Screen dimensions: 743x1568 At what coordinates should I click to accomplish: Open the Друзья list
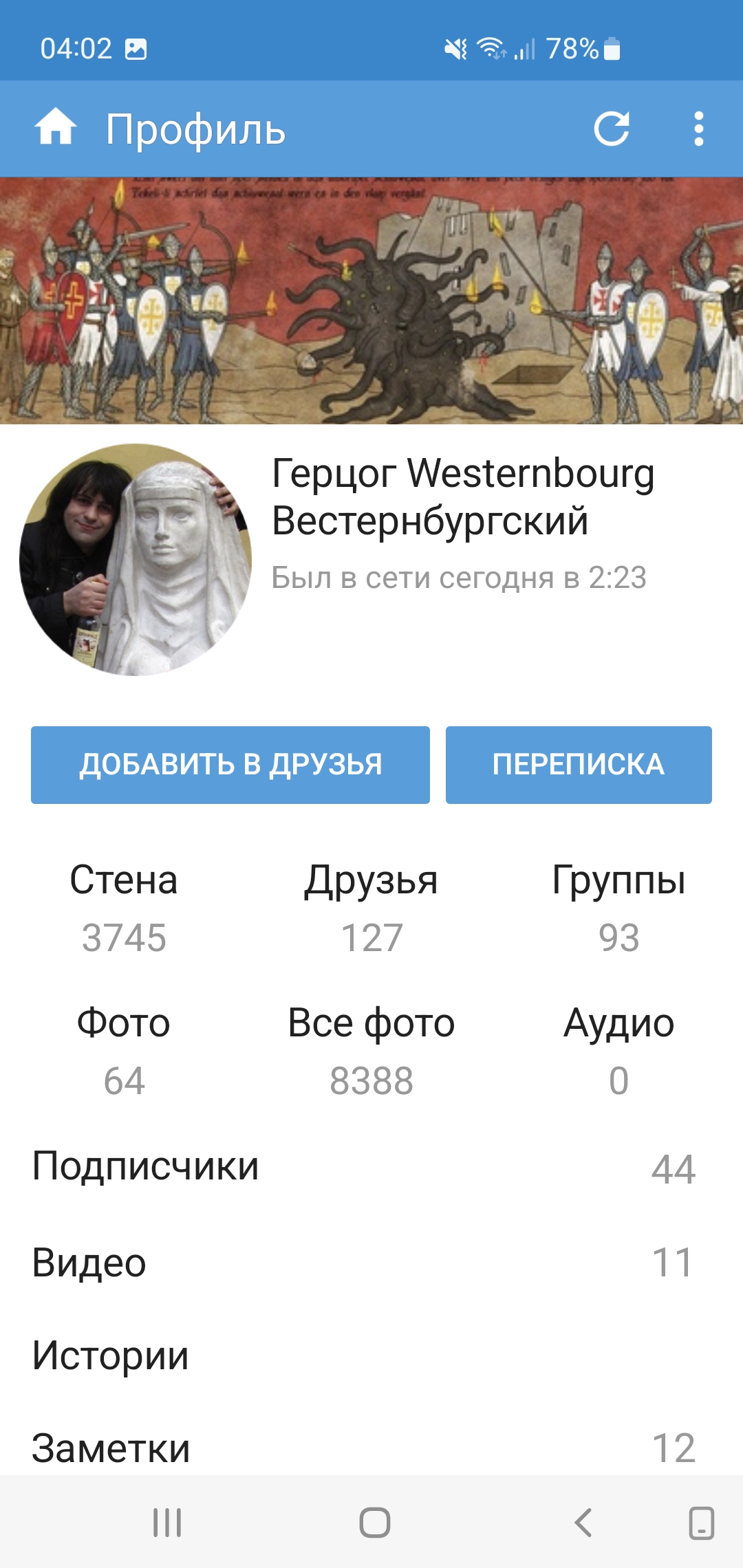(371, 908)
